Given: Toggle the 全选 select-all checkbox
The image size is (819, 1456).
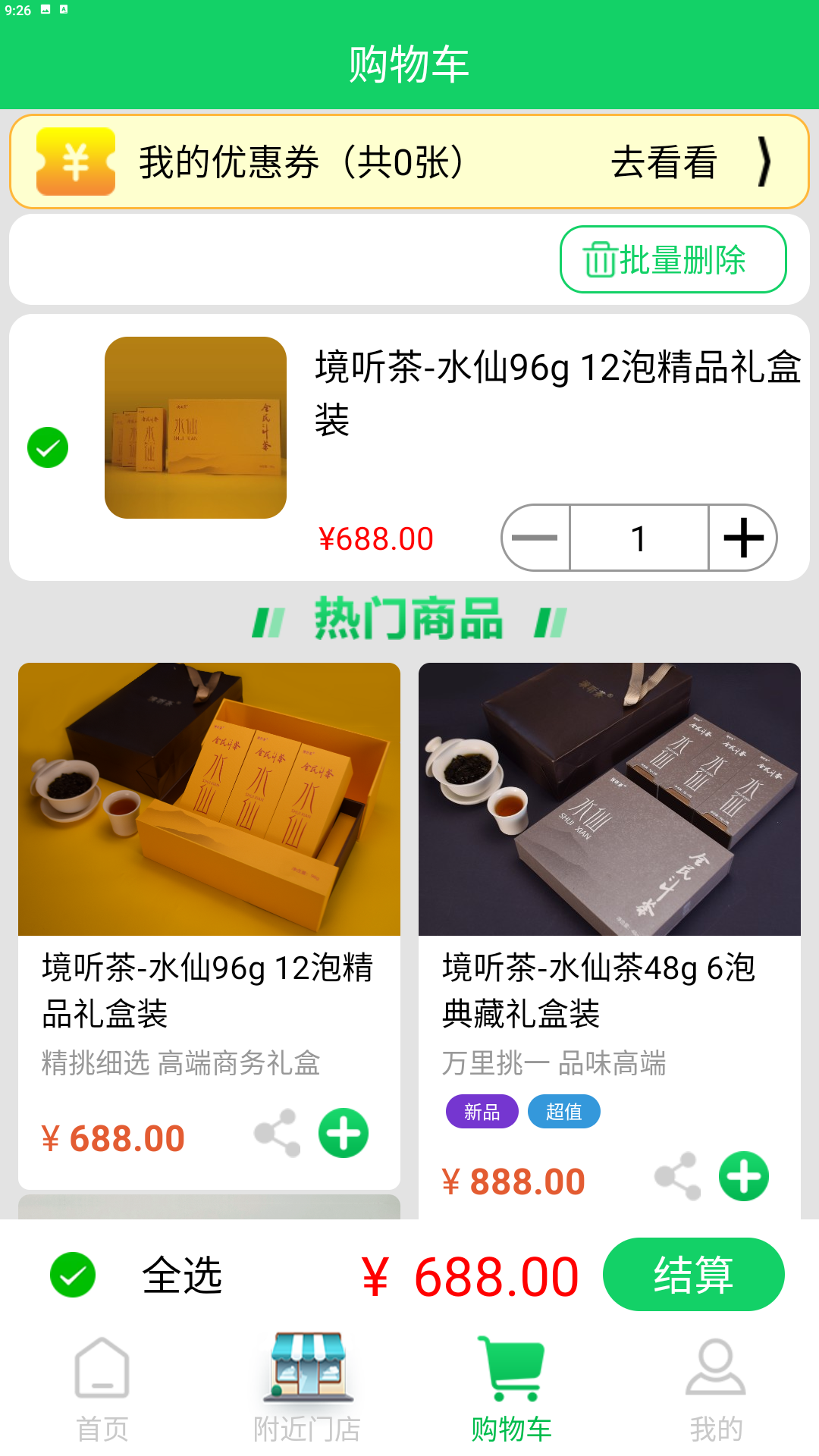Looking at the screenshot, I should (73, 1275).
